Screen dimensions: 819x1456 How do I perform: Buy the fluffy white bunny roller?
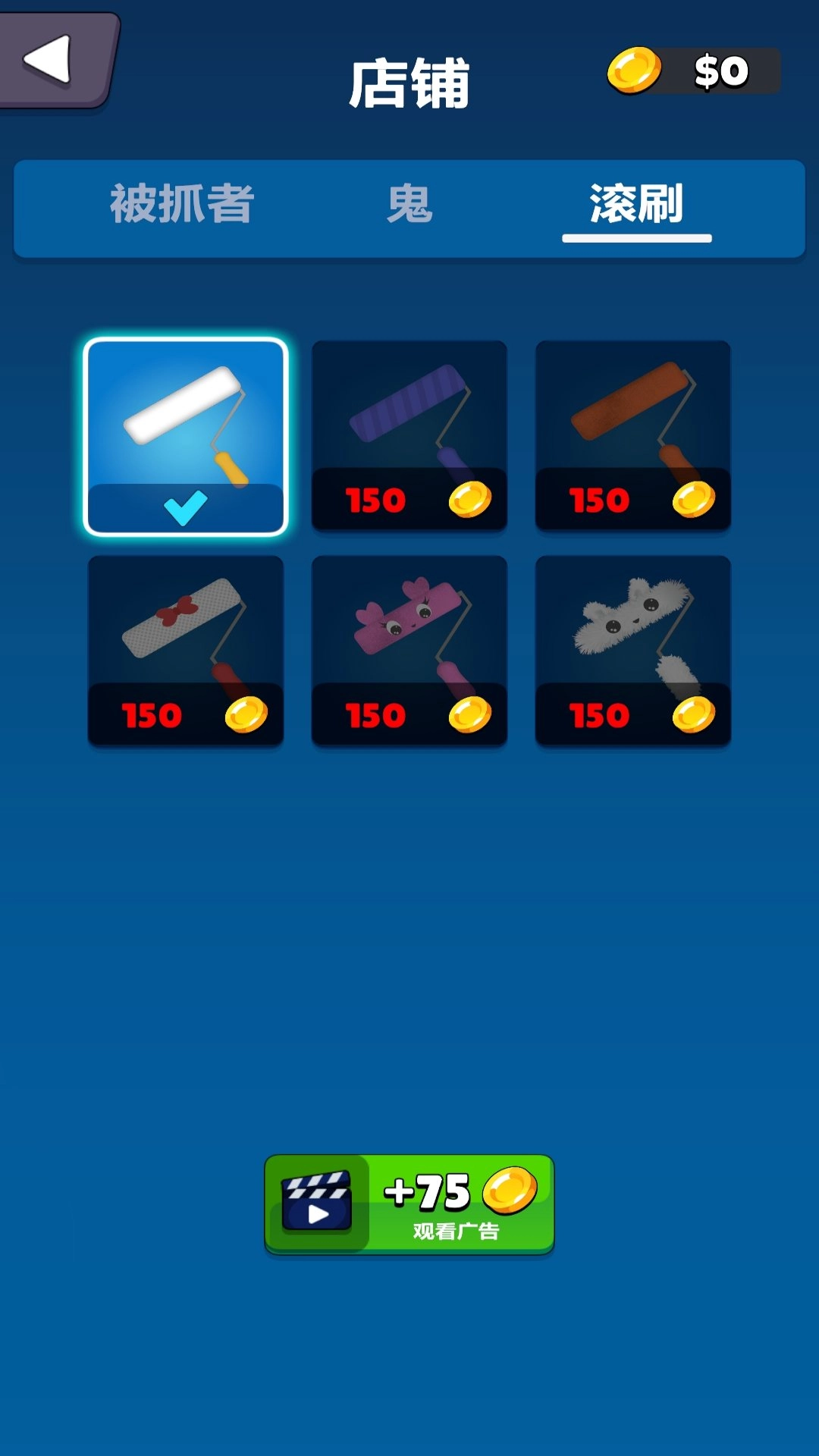(x=633, y=651)
